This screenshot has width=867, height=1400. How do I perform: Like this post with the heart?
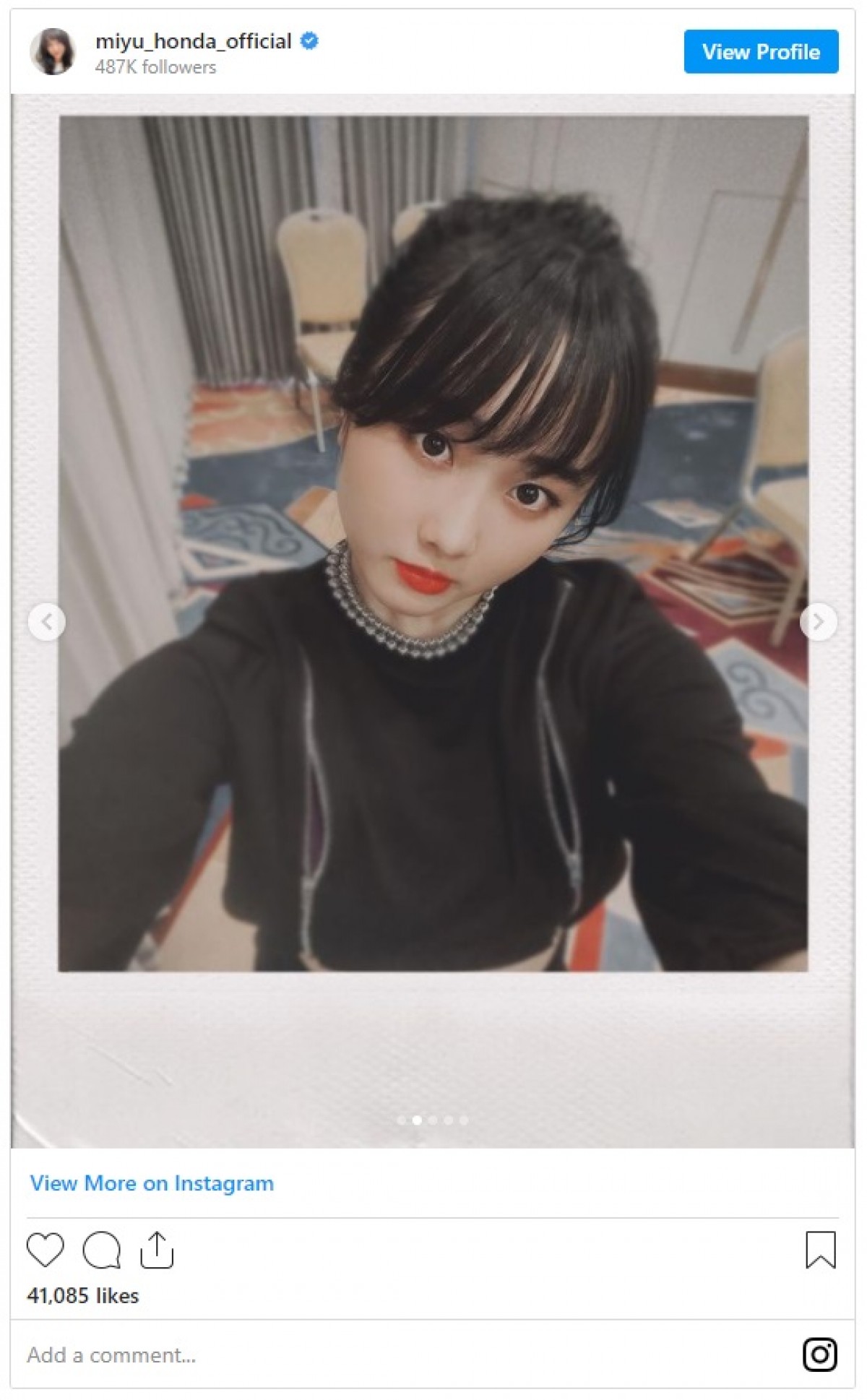click(46, 1250)
